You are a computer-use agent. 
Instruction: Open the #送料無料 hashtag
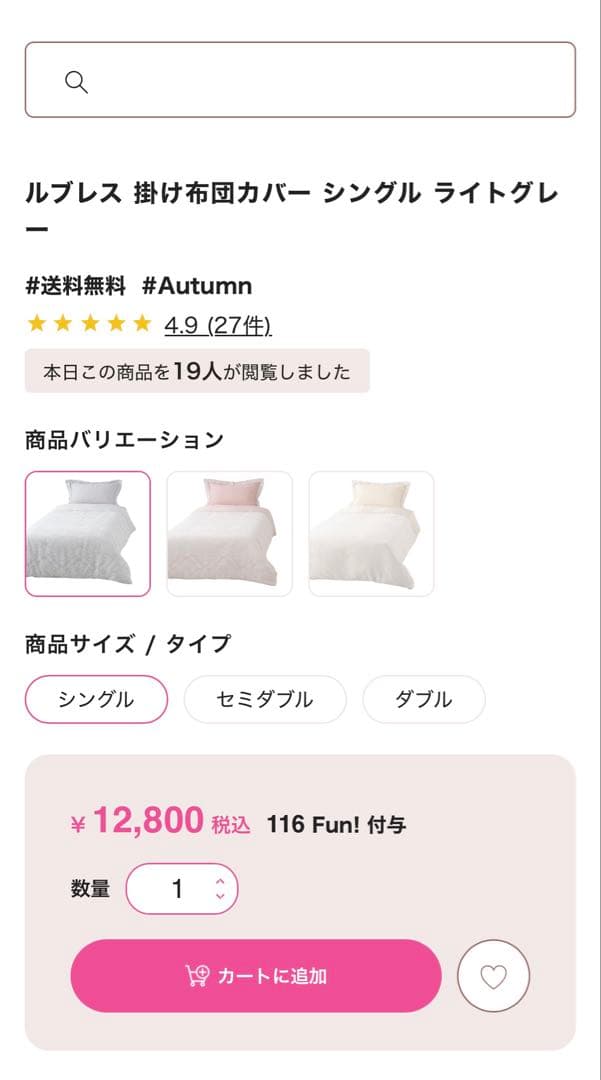[76, 286]
